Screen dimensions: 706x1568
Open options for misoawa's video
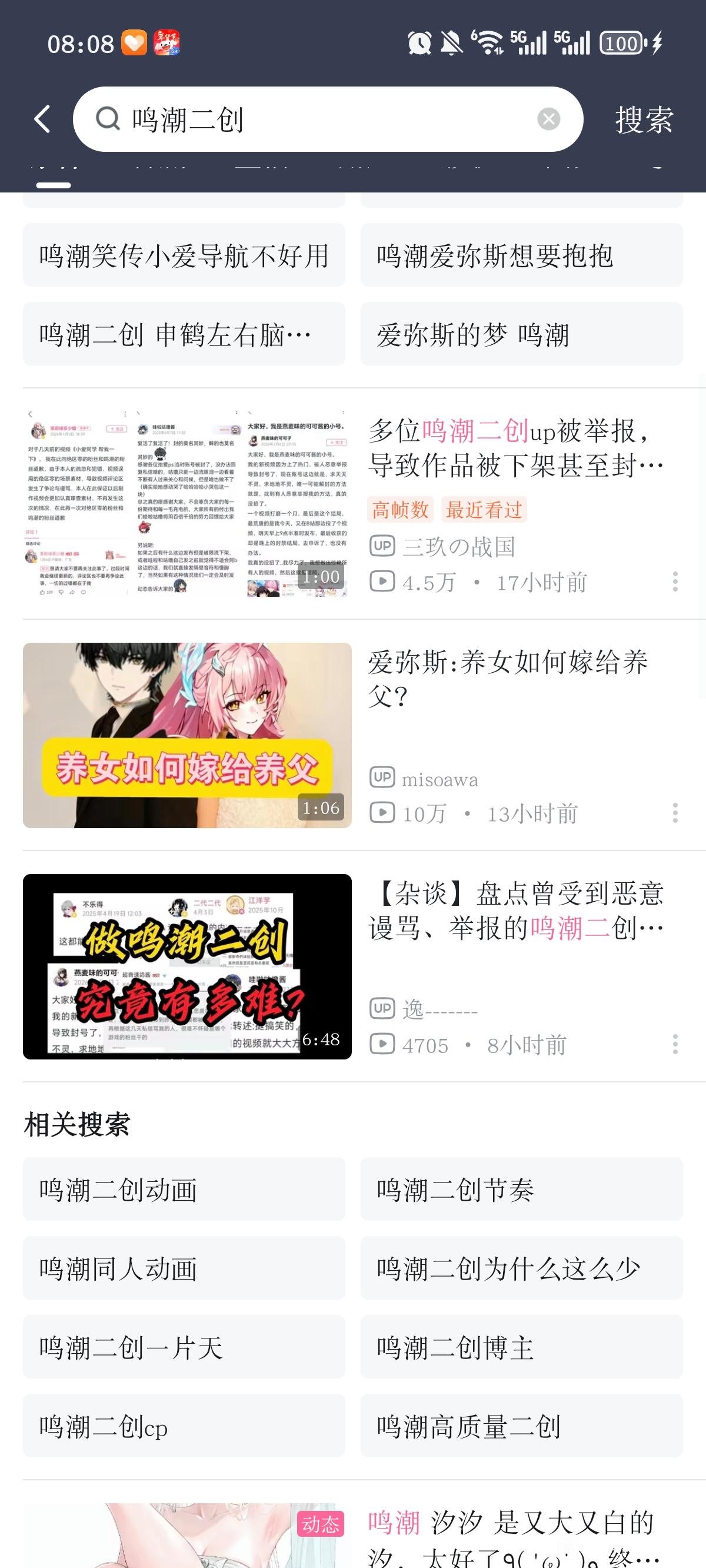(675, 813)
